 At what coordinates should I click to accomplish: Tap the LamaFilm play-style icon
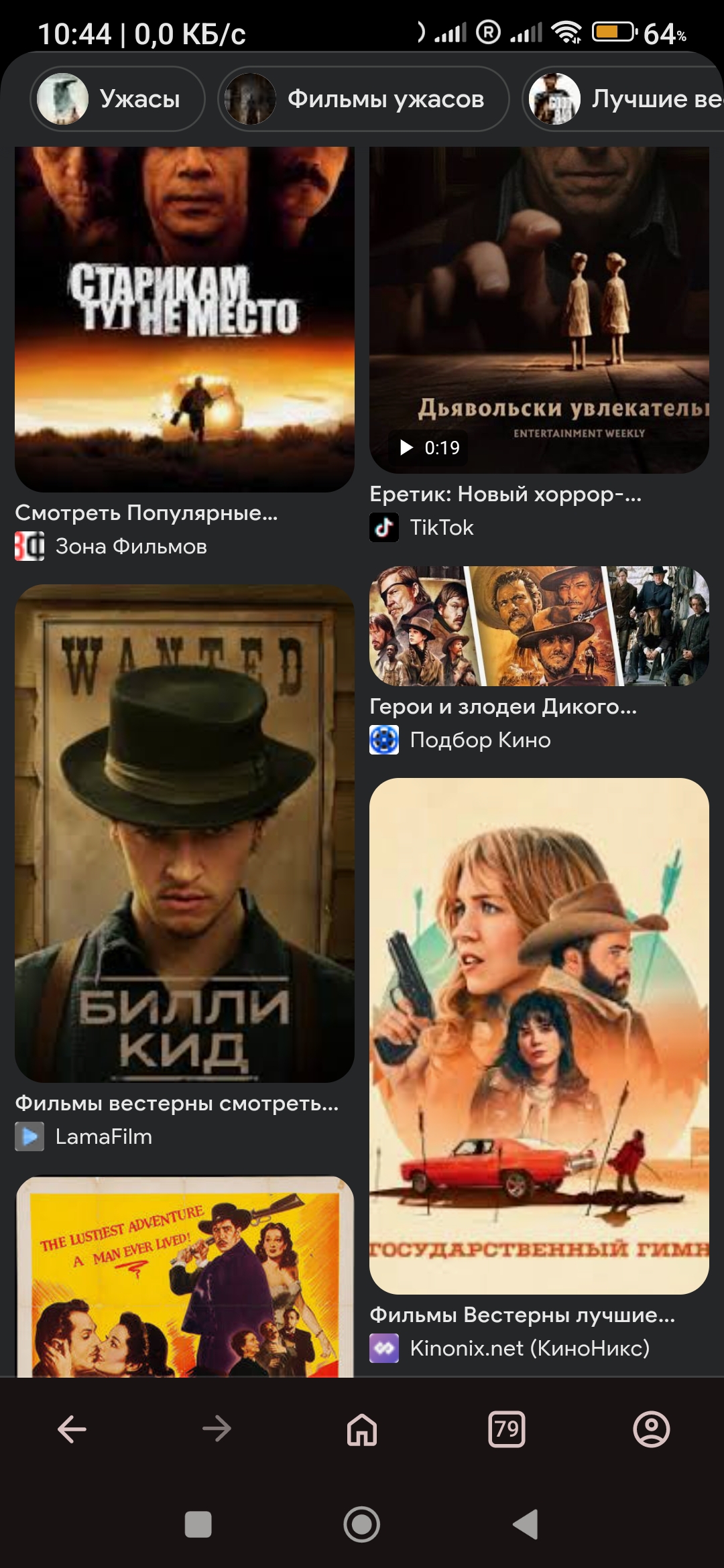[x=28, y=1137]
